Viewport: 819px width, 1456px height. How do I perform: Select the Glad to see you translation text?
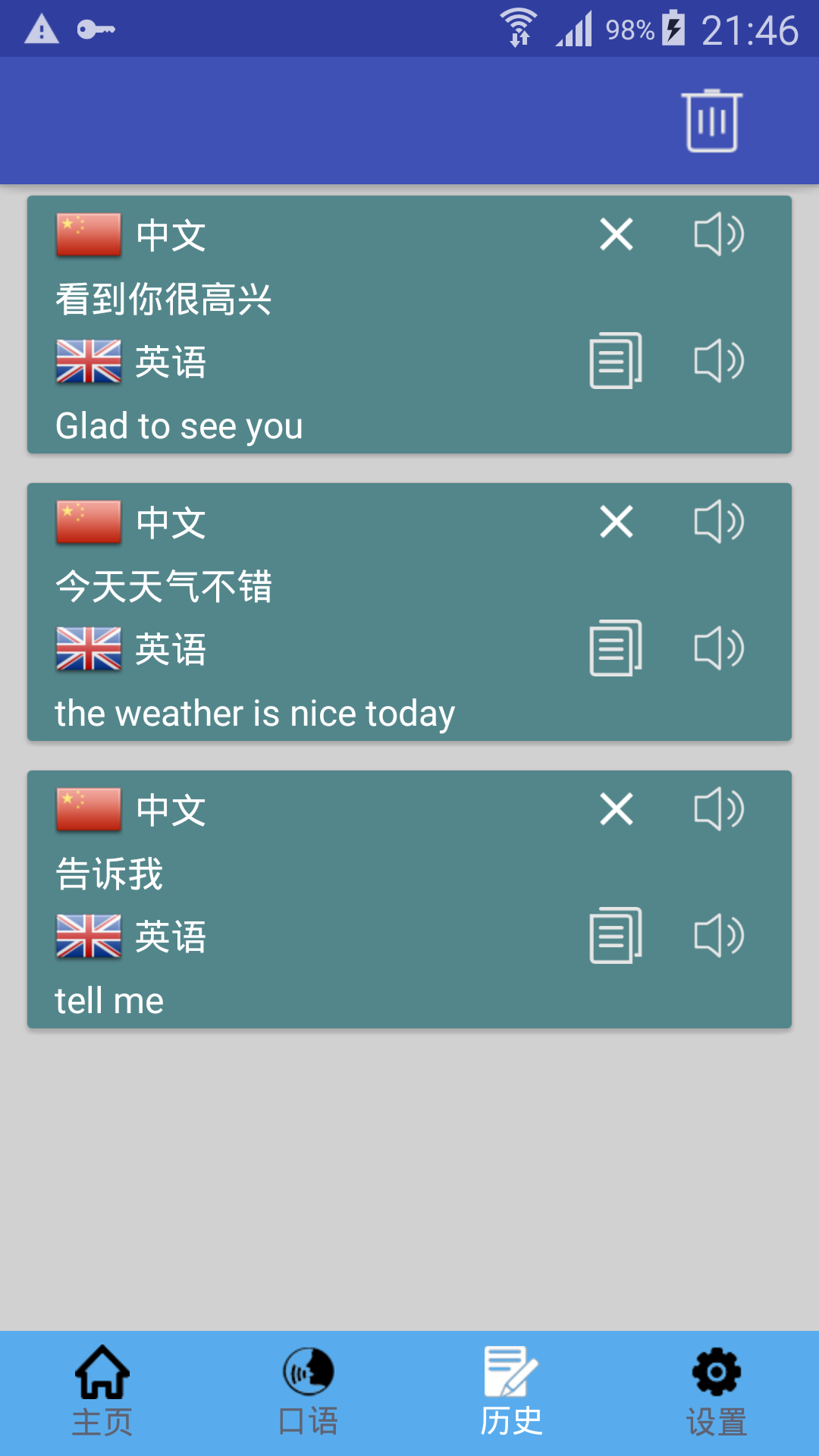179,425
